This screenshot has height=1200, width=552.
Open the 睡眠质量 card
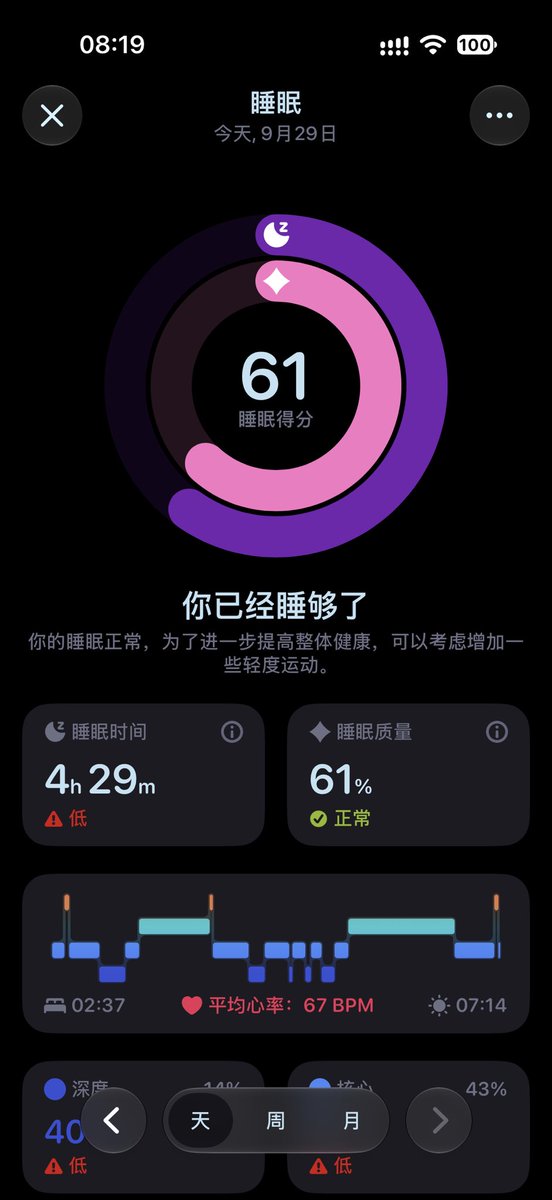(x=408, y=775)
